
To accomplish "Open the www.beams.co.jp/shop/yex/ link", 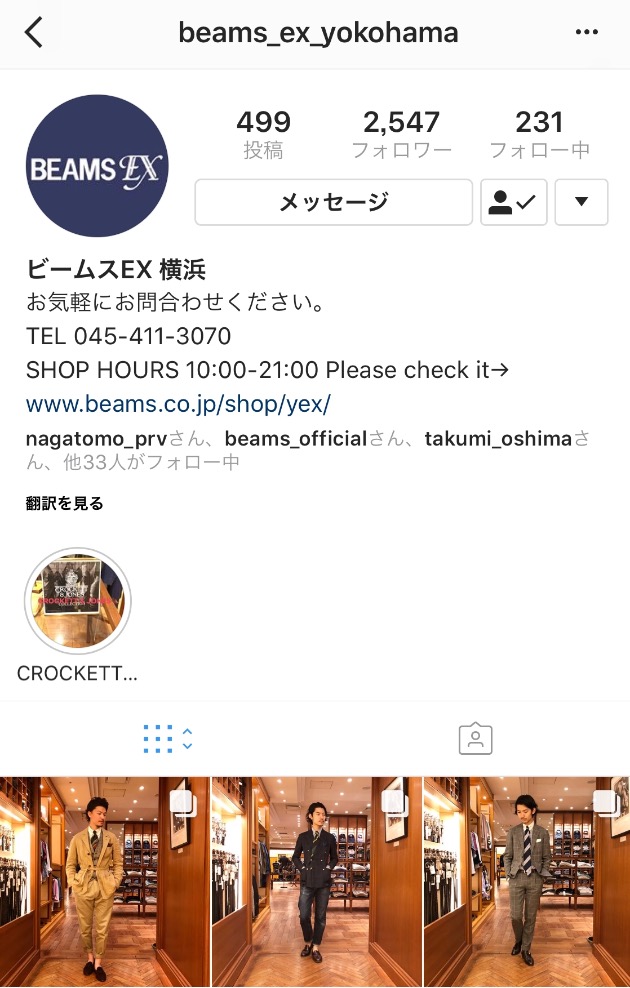I will [x=178, y=405].
